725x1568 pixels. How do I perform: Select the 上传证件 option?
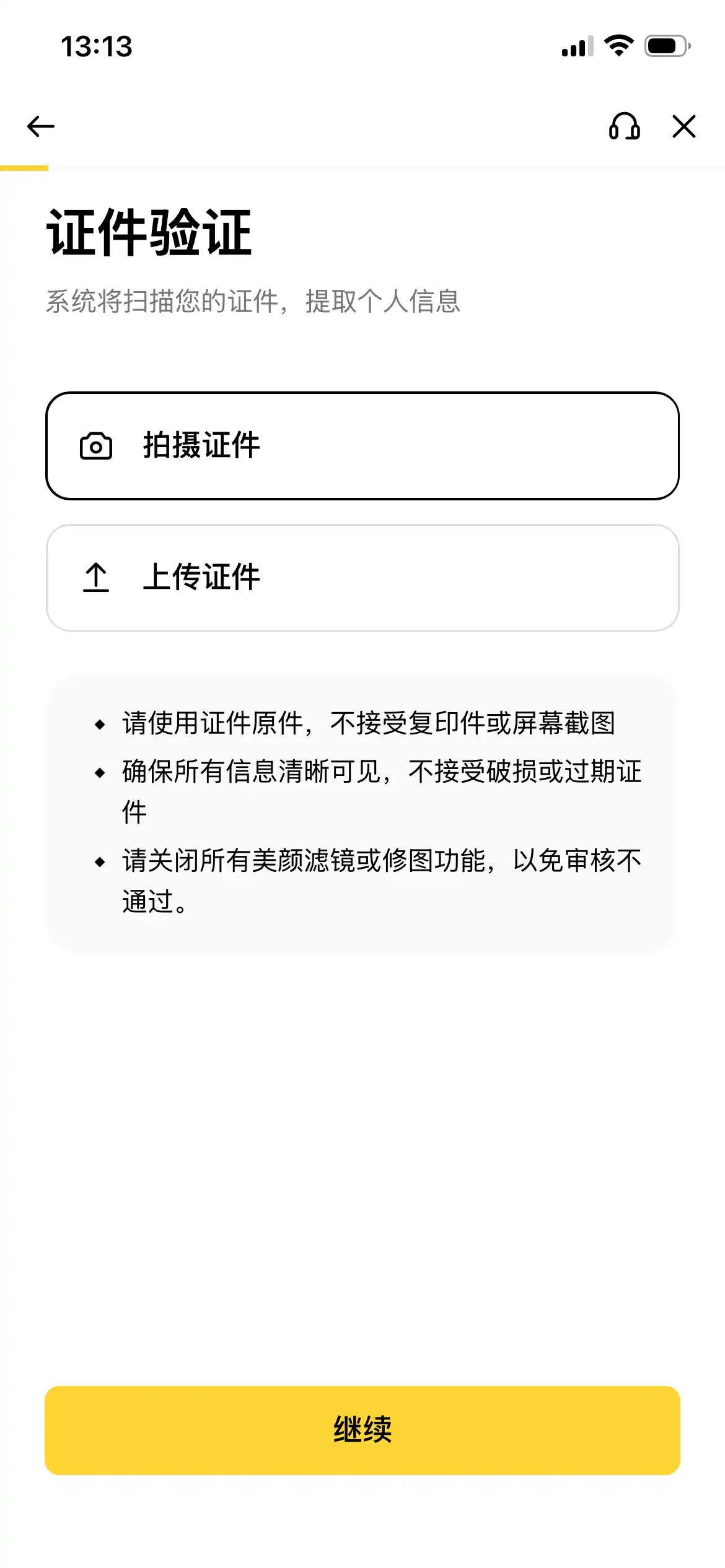click(x=361, y=578)
